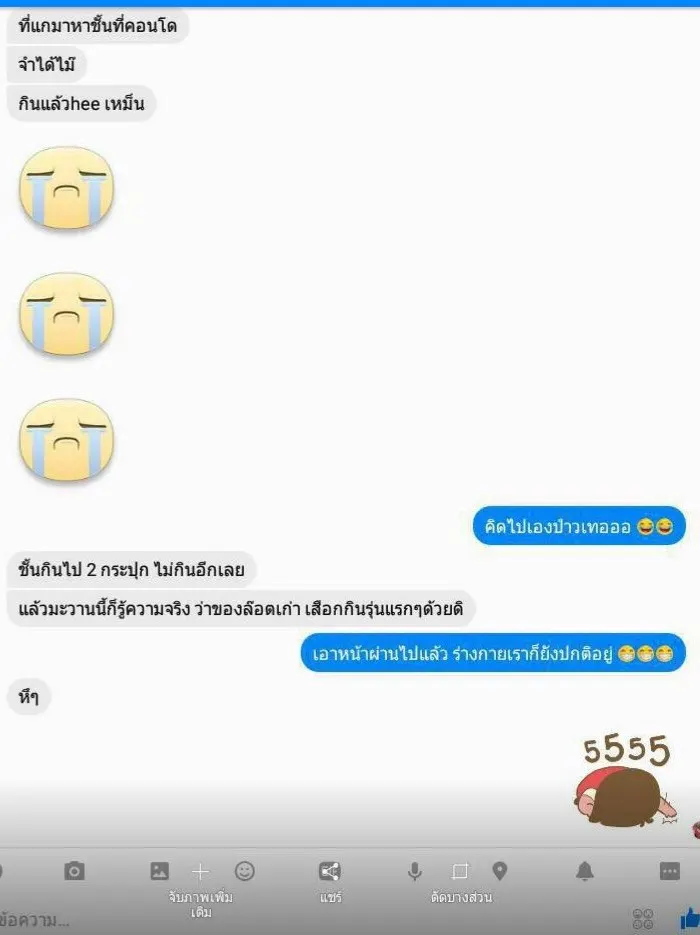Open the more options dots
Image resolution: width=700 pixels, height=935 pixels.
click(x=669, y=872)
